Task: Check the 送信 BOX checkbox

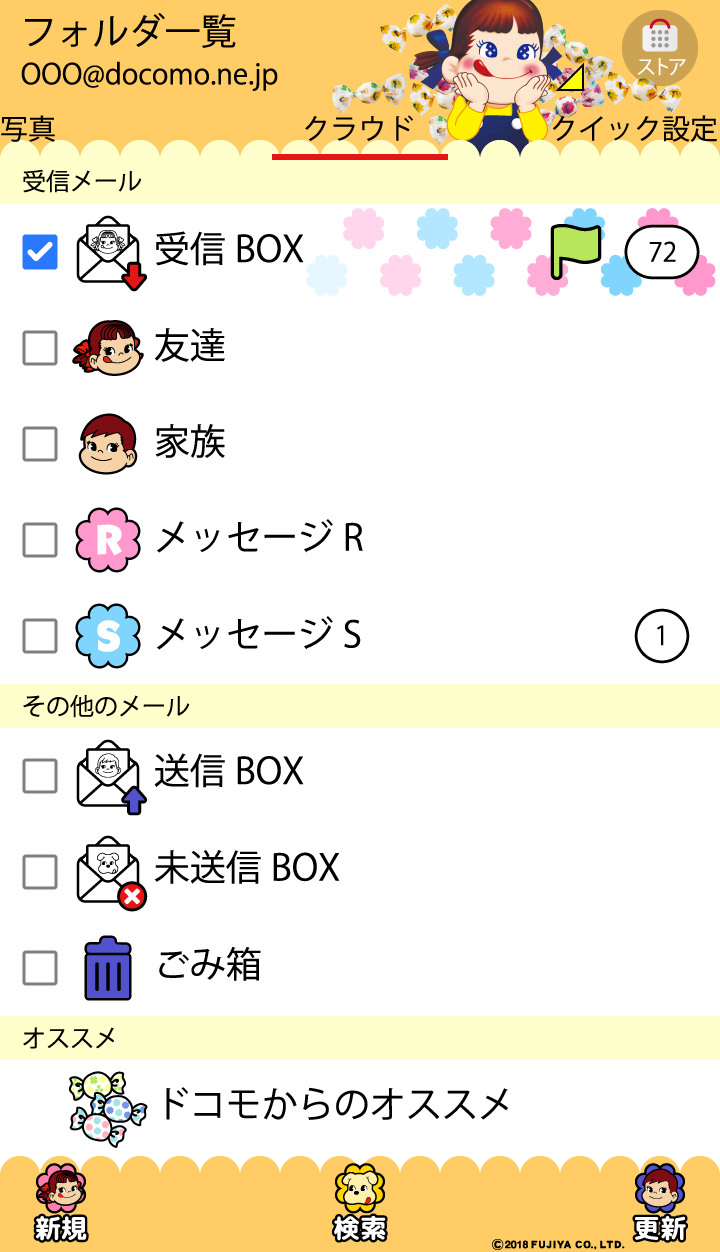Action: [40, 775]
